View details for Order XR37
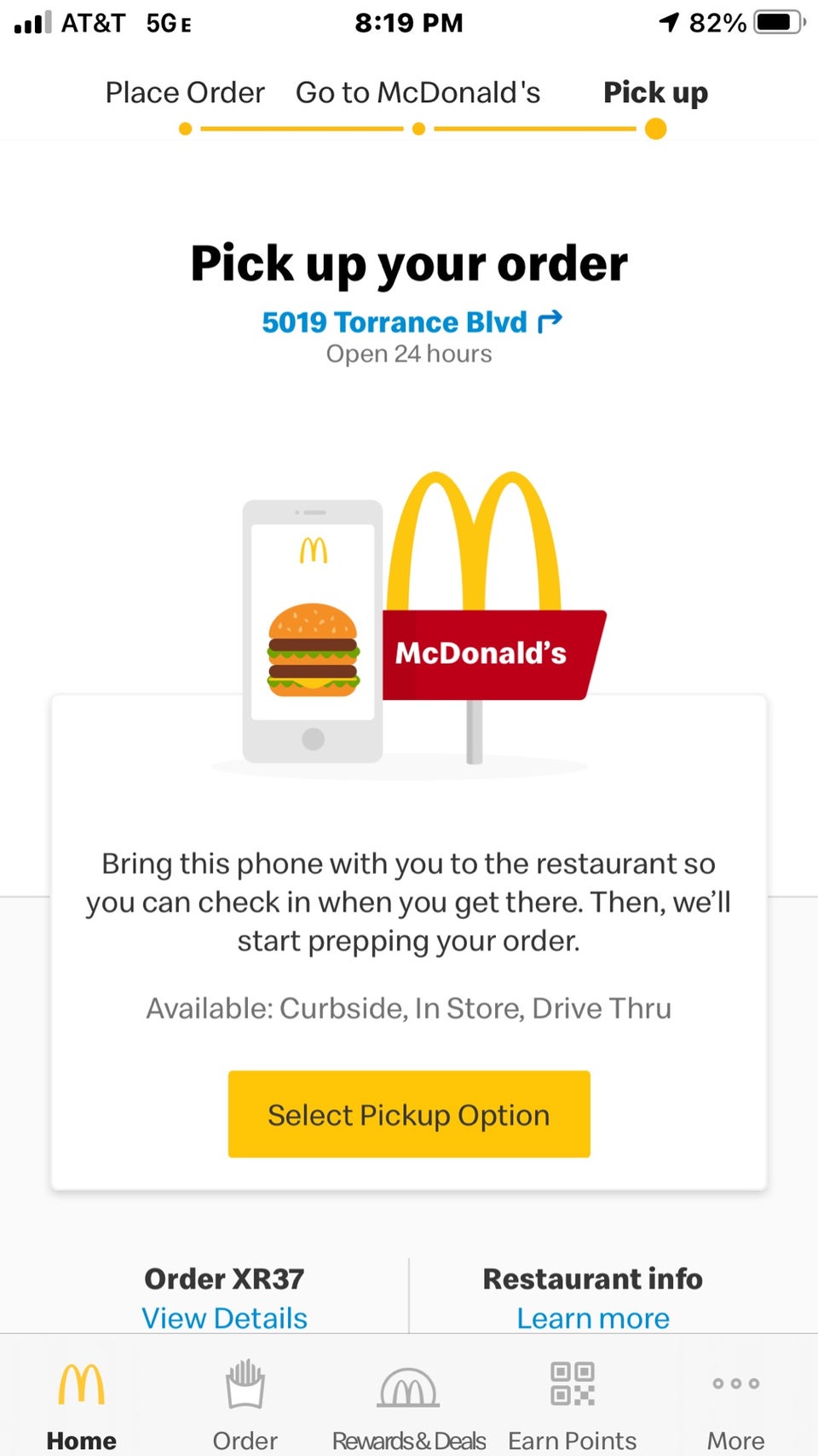The width and height of the screenshot is (818, 1456). coord(224,1318)
